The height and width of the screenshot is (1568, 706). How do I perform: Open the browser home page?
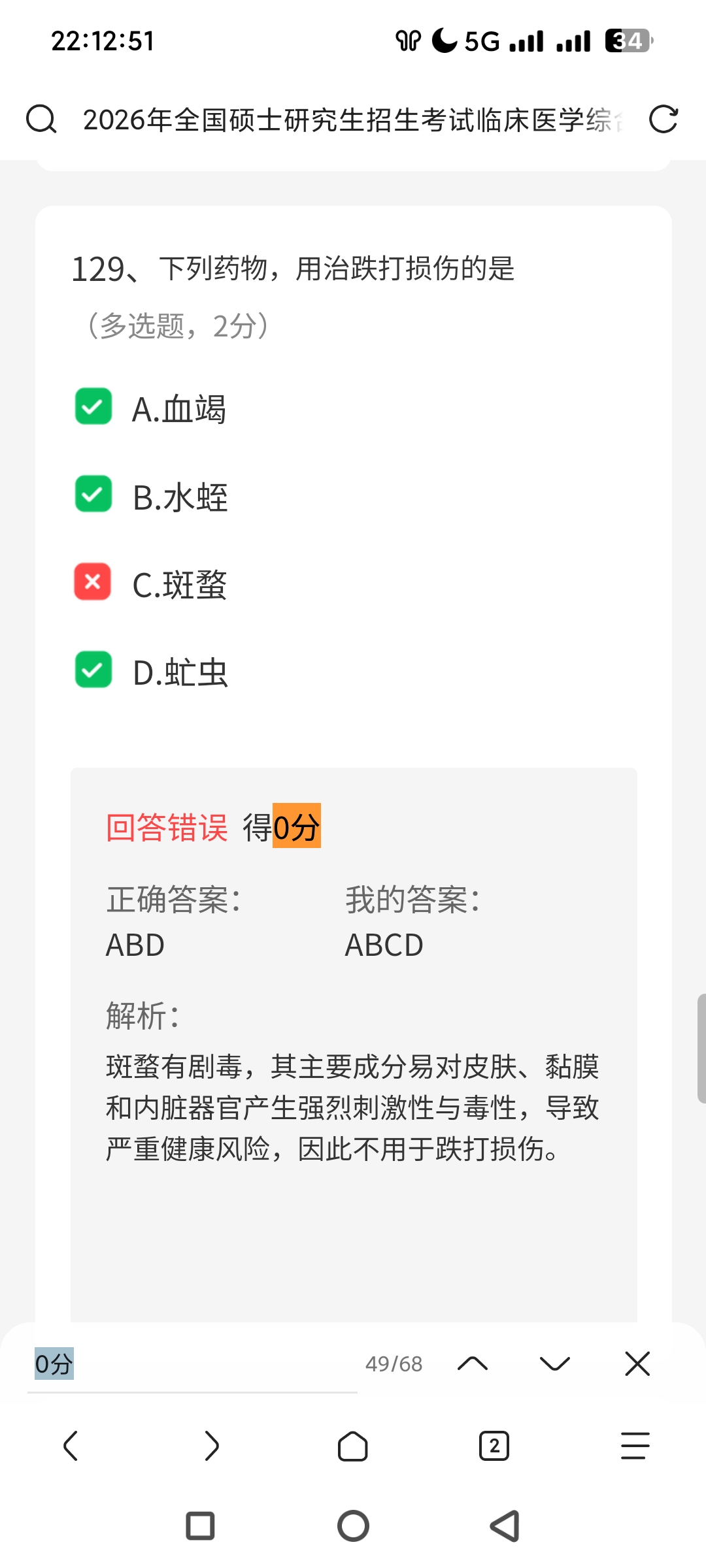(353, 1446)
